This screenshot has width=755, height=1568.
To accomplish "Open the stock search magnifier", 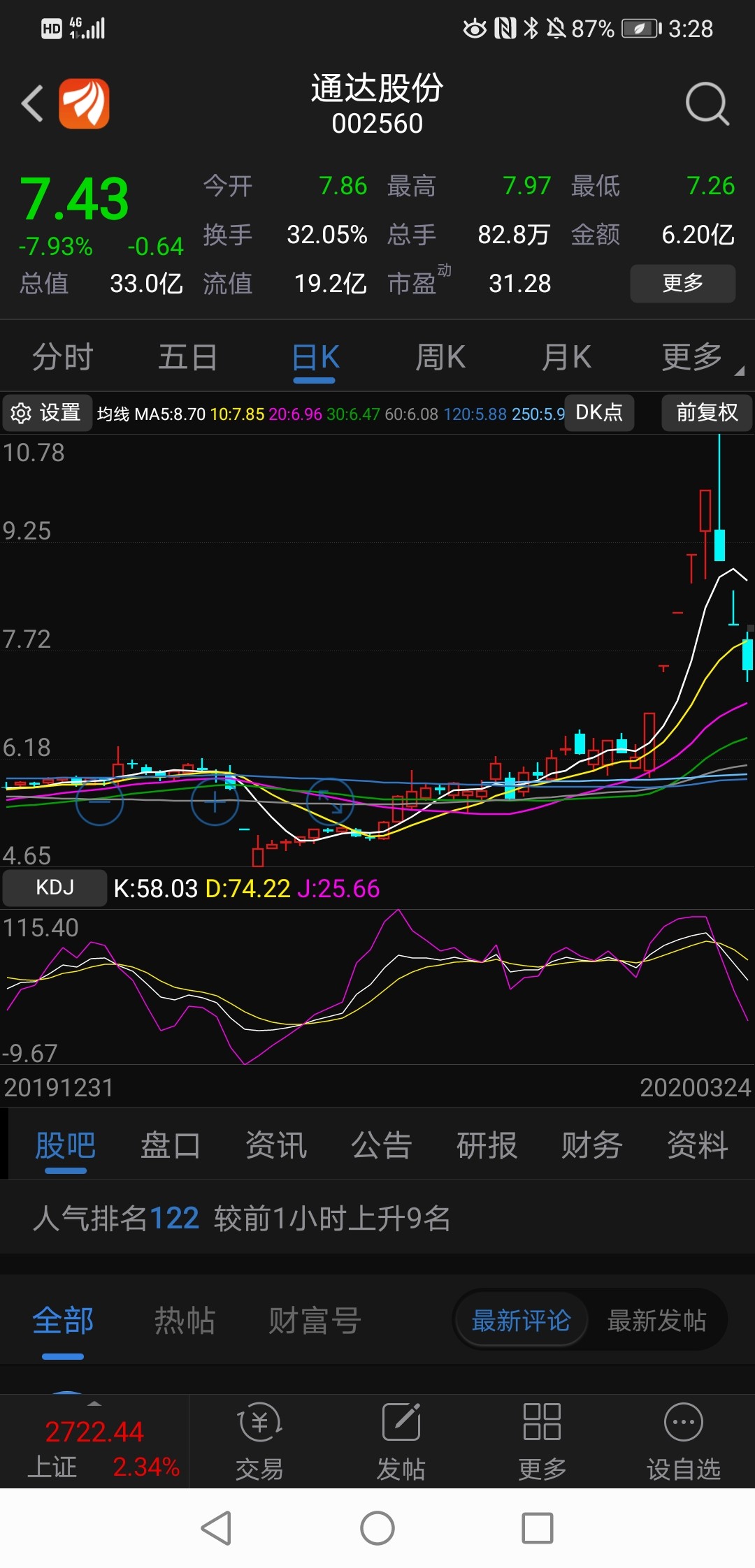I will [x=706, y=103].
